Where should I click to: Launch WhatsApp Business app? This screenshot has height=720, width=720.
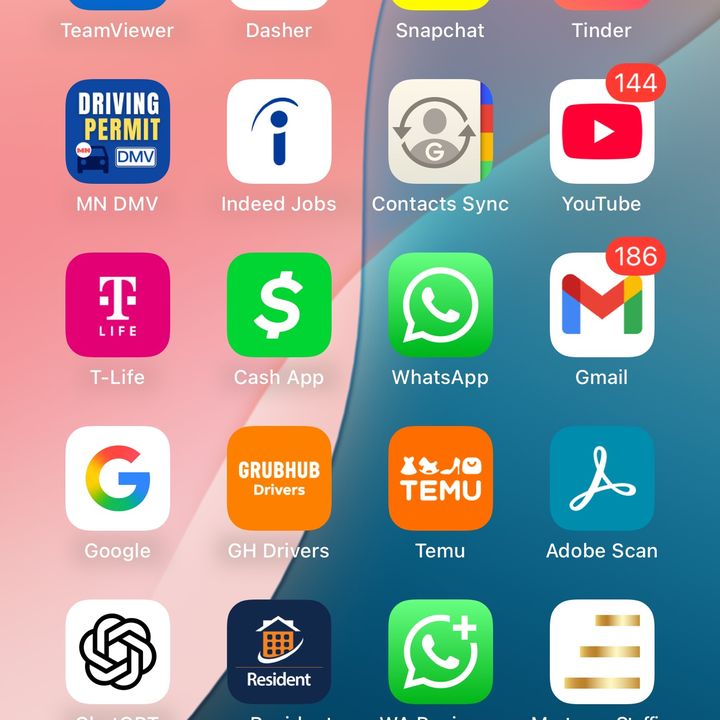[x=440, y=652]
